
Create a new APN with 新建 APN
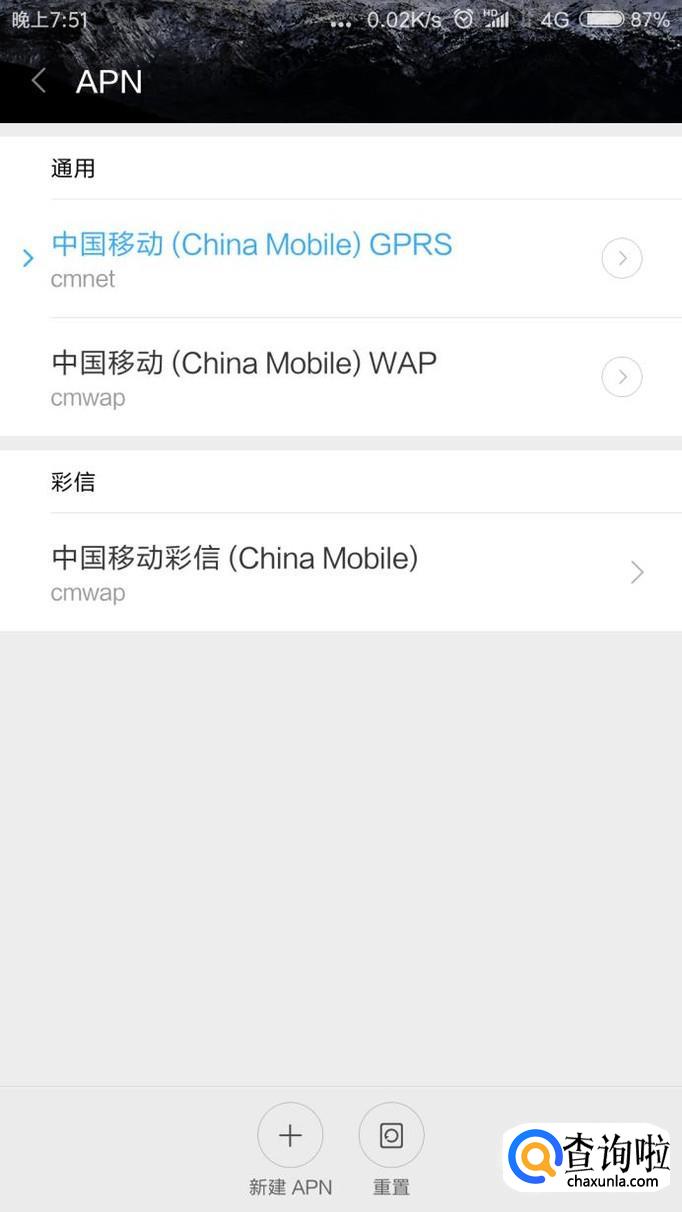coord(290,1136)
